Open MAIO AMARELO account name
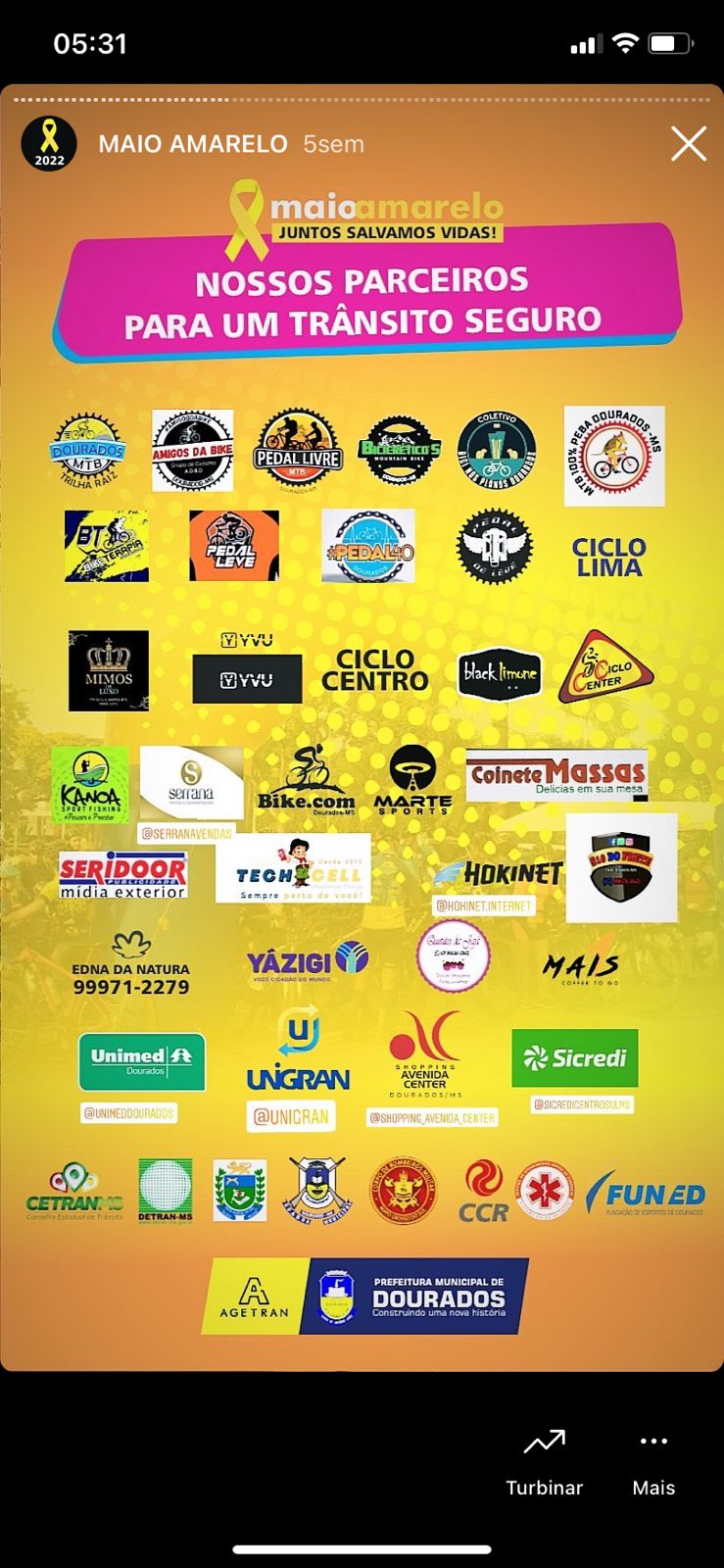724x1568 pixels. coord(193,144)
